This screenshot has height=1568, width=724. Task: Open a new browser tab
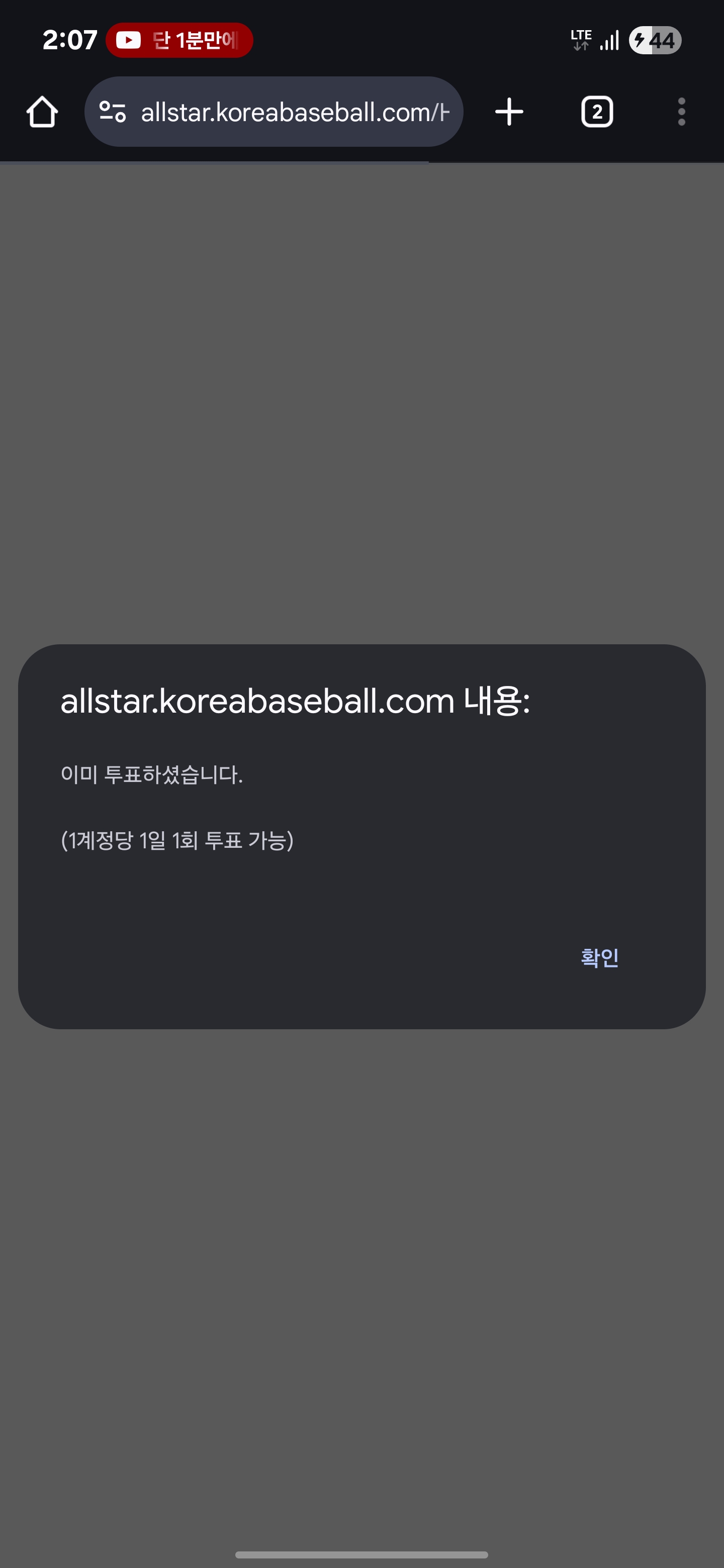[509, 112]
